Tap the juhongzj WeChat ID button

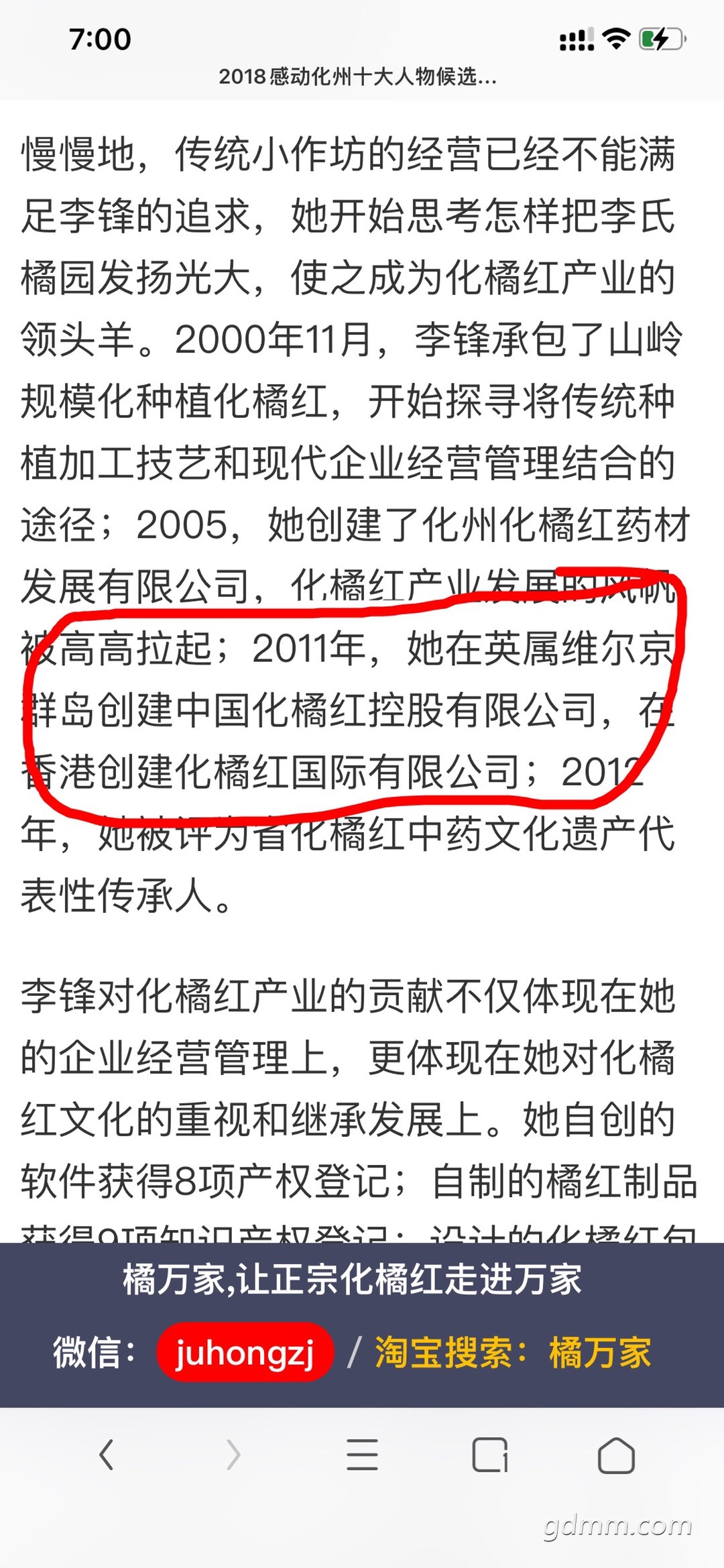click(245, 1352)
